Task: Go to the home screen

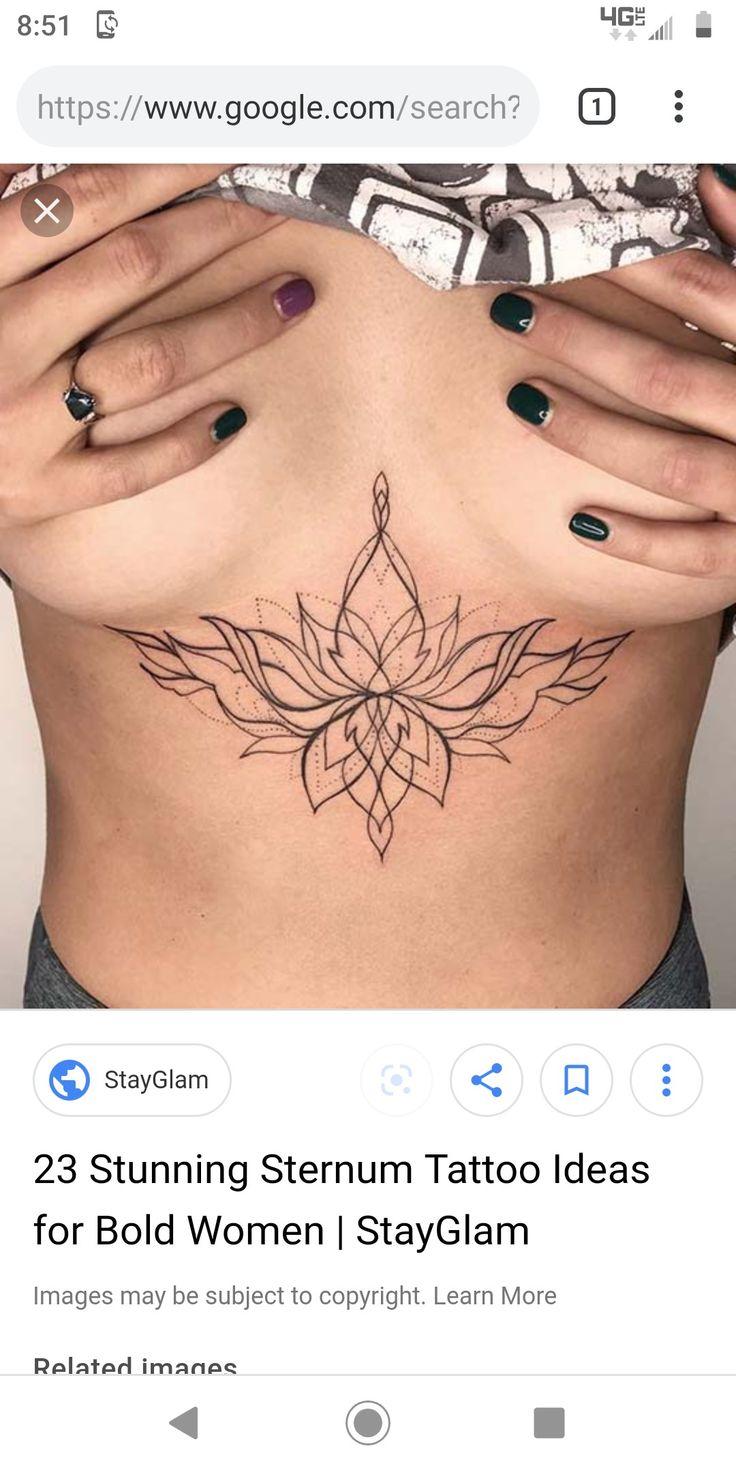Action: point(367,1422)
